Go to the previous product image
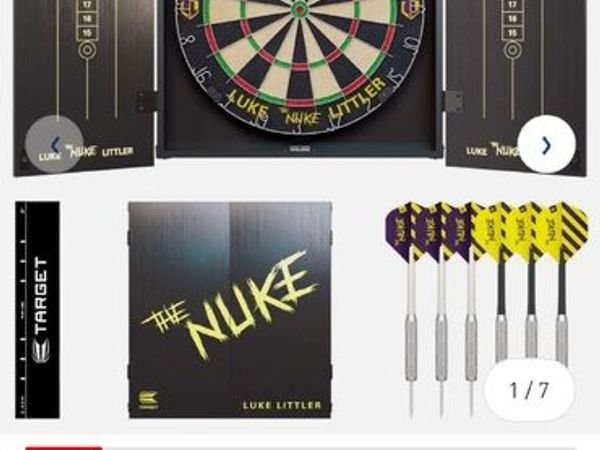This screenshot has width=600, height=450. 54,145
